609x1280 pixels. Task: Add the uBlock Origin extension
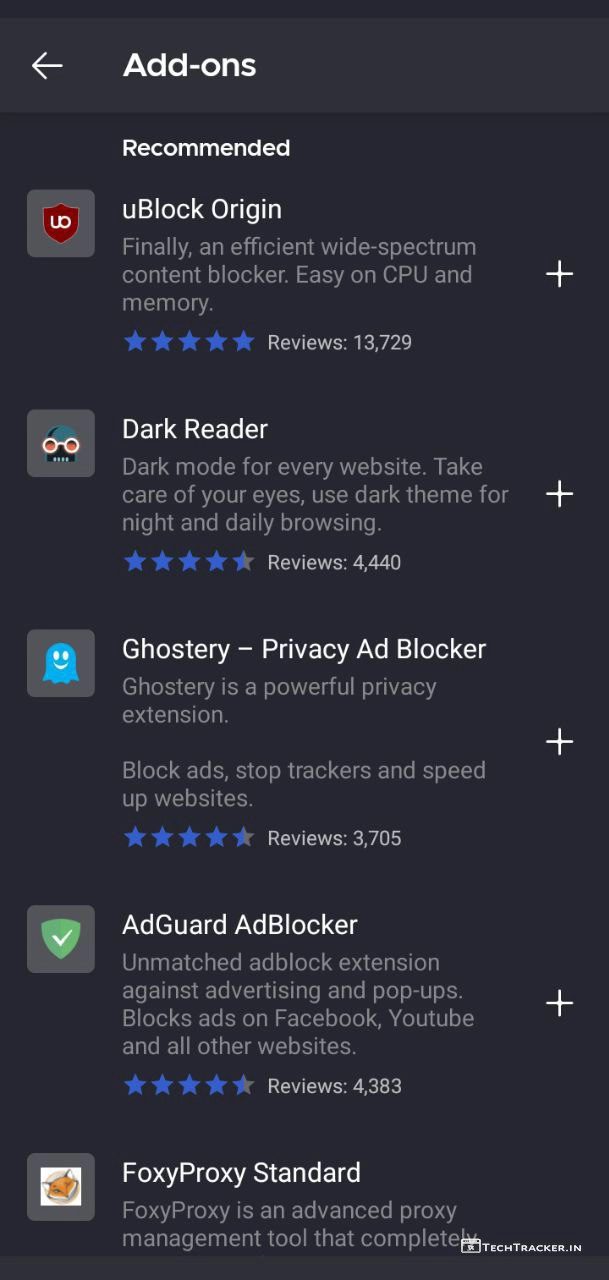pyautogui.click(x=559, y=274)
